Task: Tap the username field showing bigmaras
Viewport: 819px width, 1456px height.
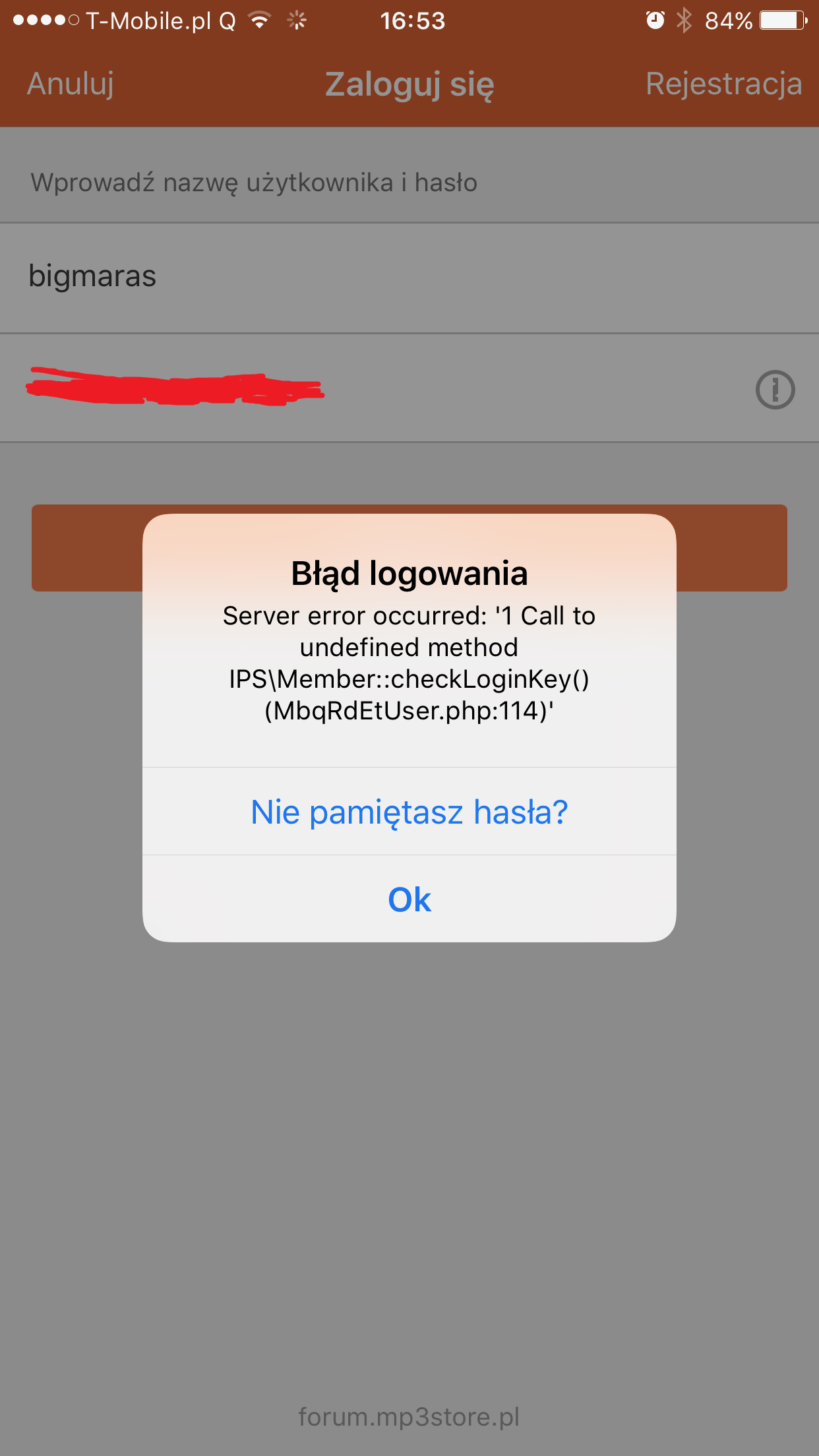Action: tap(409, 278)
